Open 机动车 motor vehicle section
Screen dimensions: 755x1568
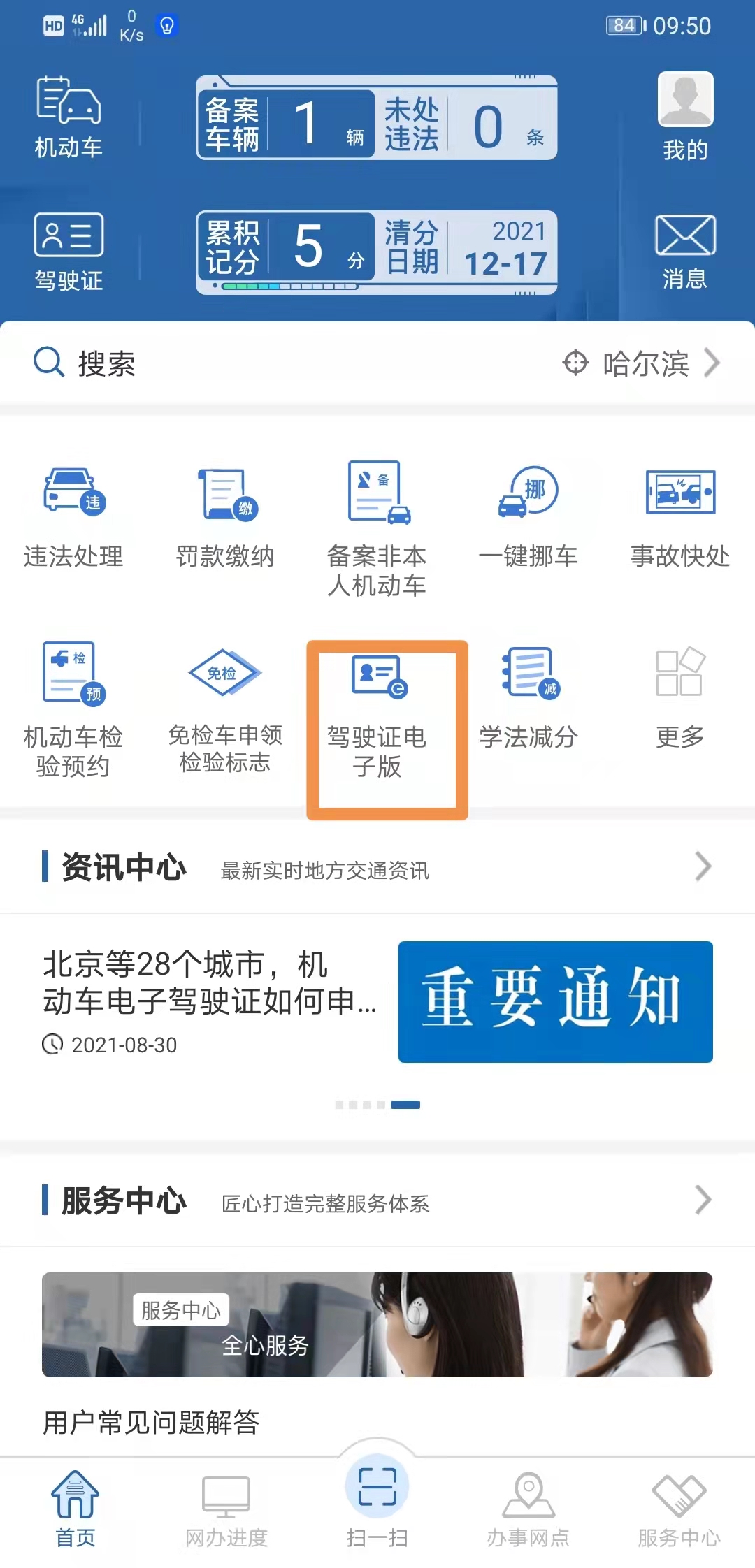pos(69,117)
